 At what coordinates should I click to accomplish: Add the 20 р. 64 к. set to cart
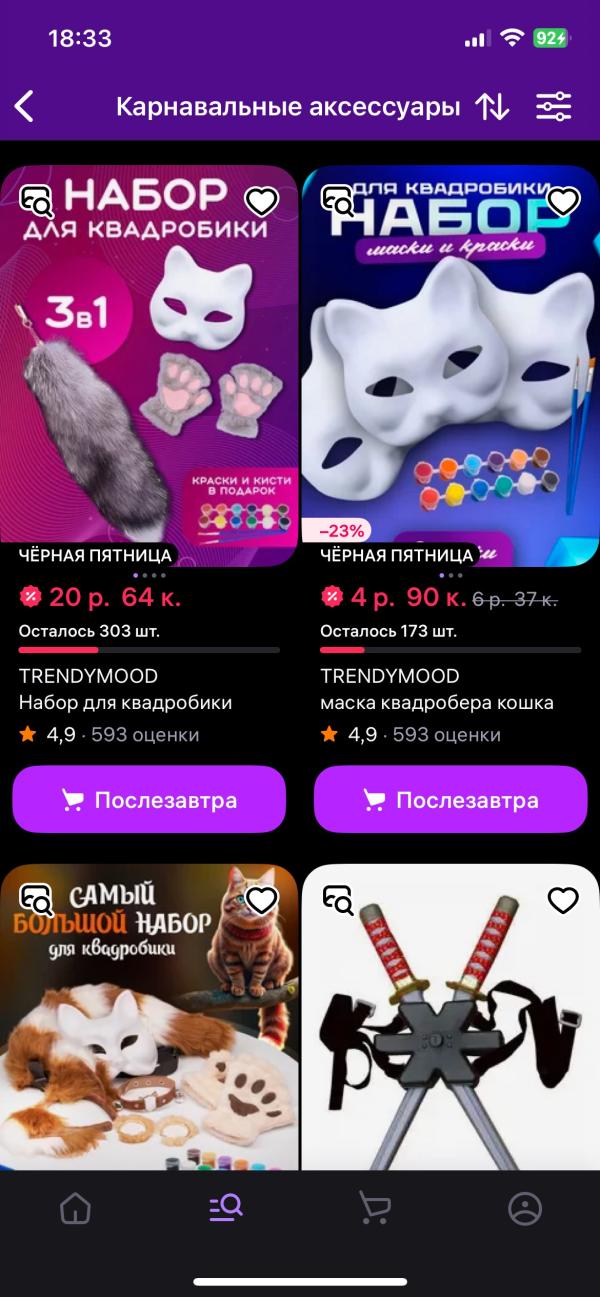pos(149,800)
